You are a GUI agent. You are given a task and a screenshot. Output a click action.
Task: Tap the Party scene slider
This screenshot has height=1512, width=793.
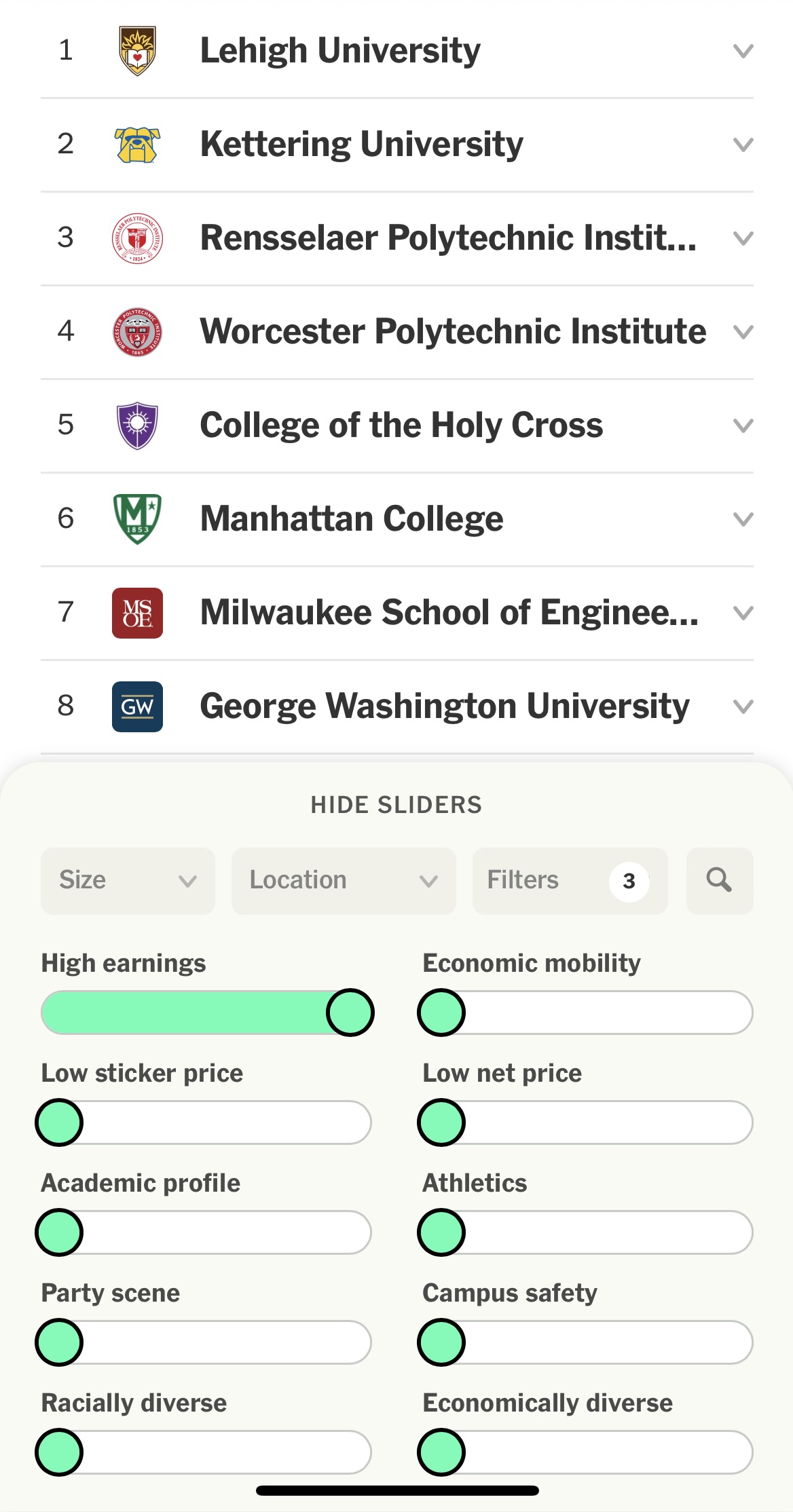click(204, 1342)
